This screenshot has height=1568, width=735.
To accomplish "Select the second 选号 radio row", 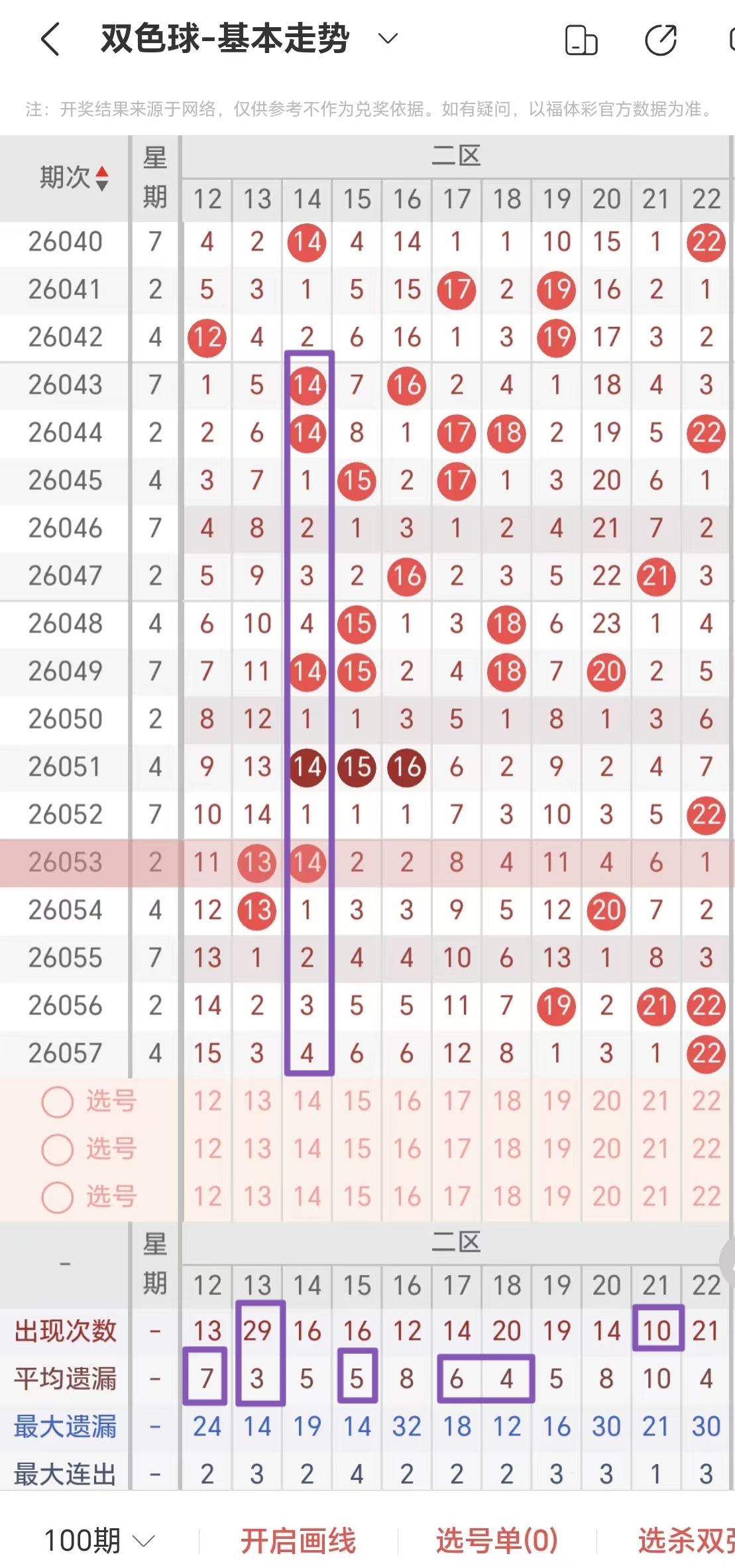I will [89, 1149].
